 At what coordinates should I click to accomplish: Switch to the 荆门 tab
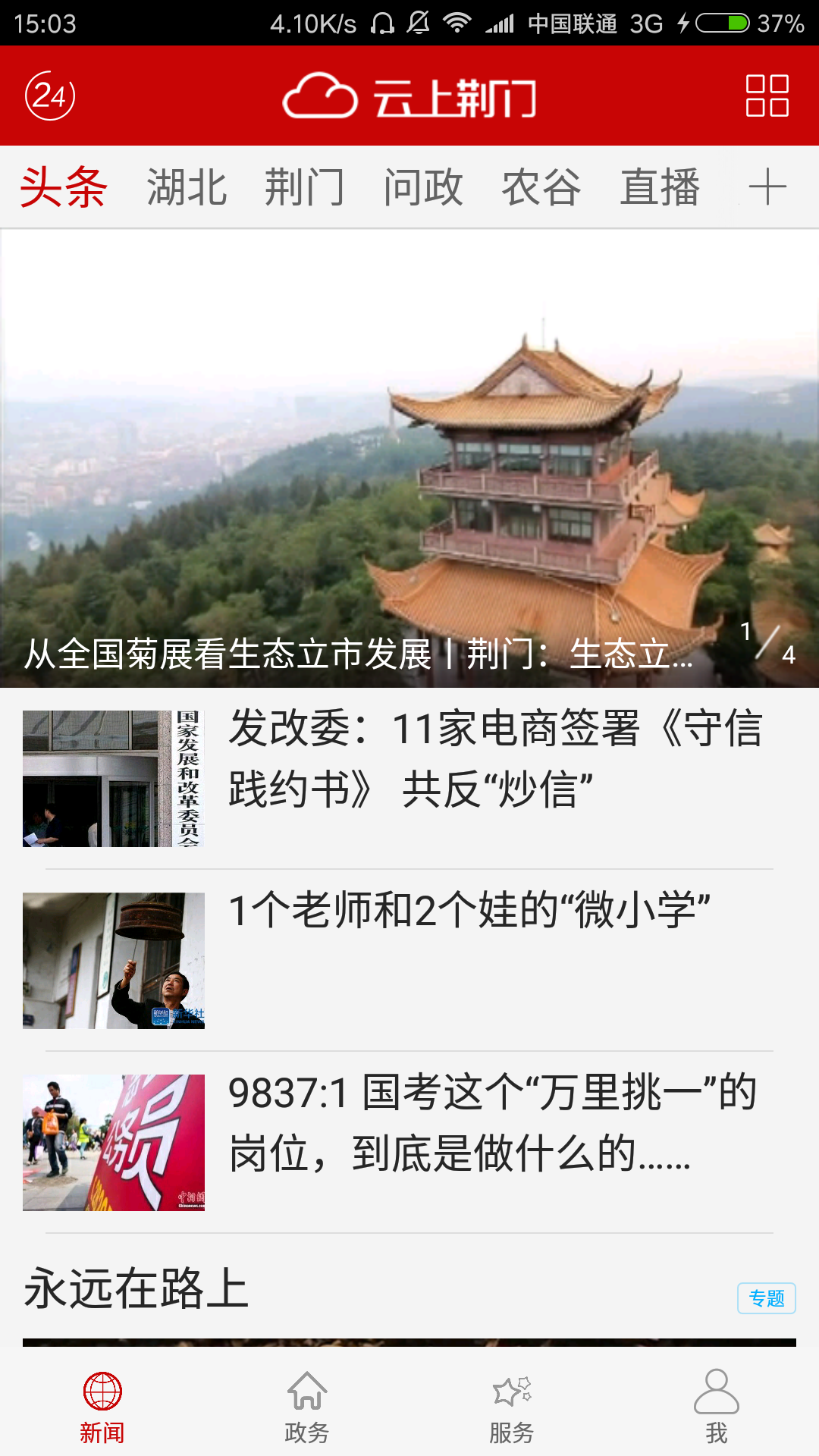point(305,187)
